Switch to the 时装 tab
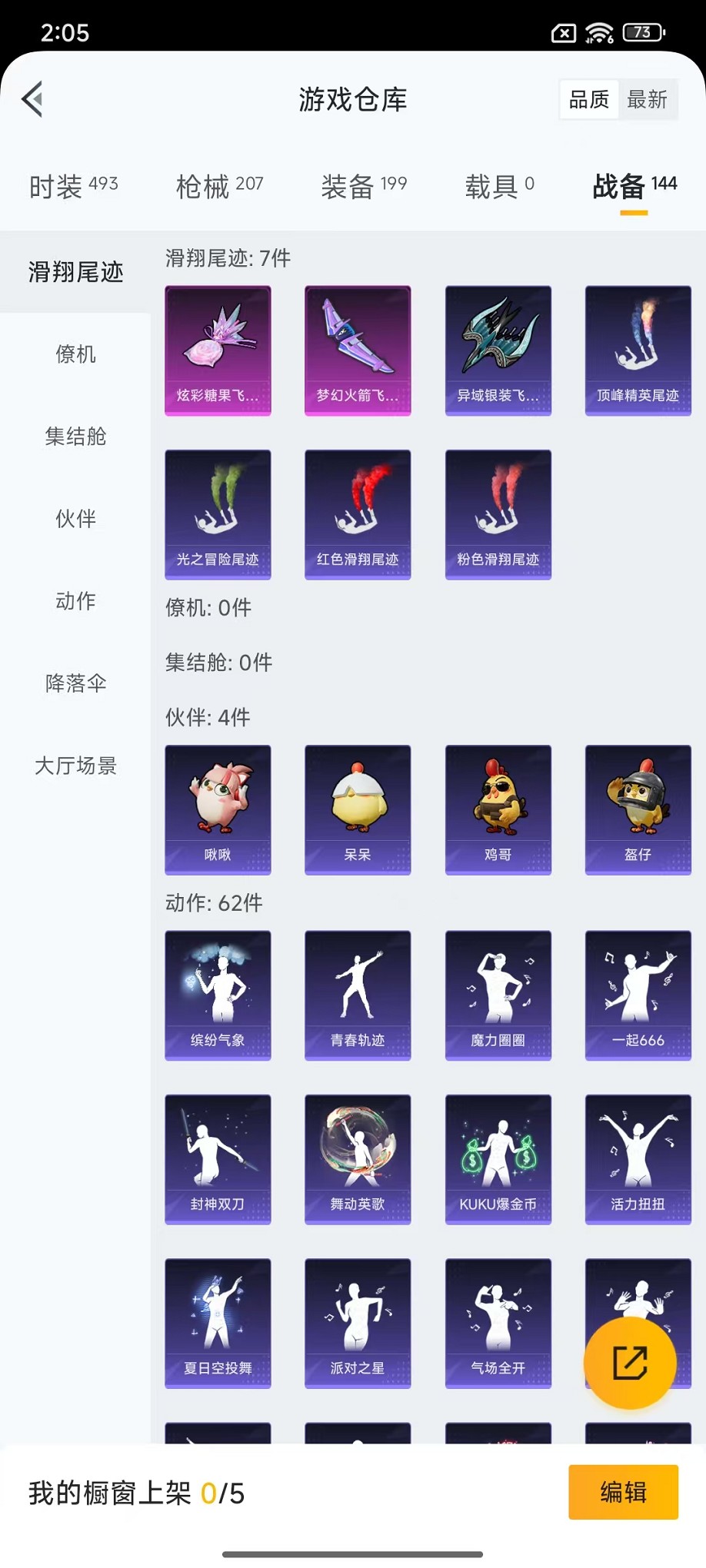 (74, 186)
